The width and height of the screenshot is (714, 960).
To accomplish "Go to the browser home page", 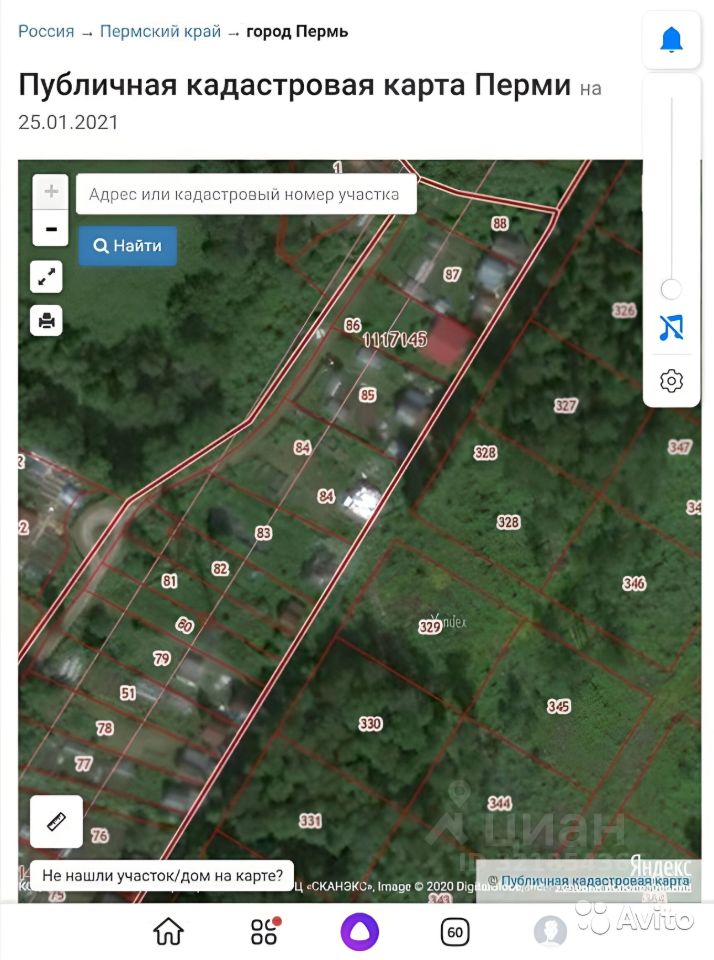I will click(168, 932).
